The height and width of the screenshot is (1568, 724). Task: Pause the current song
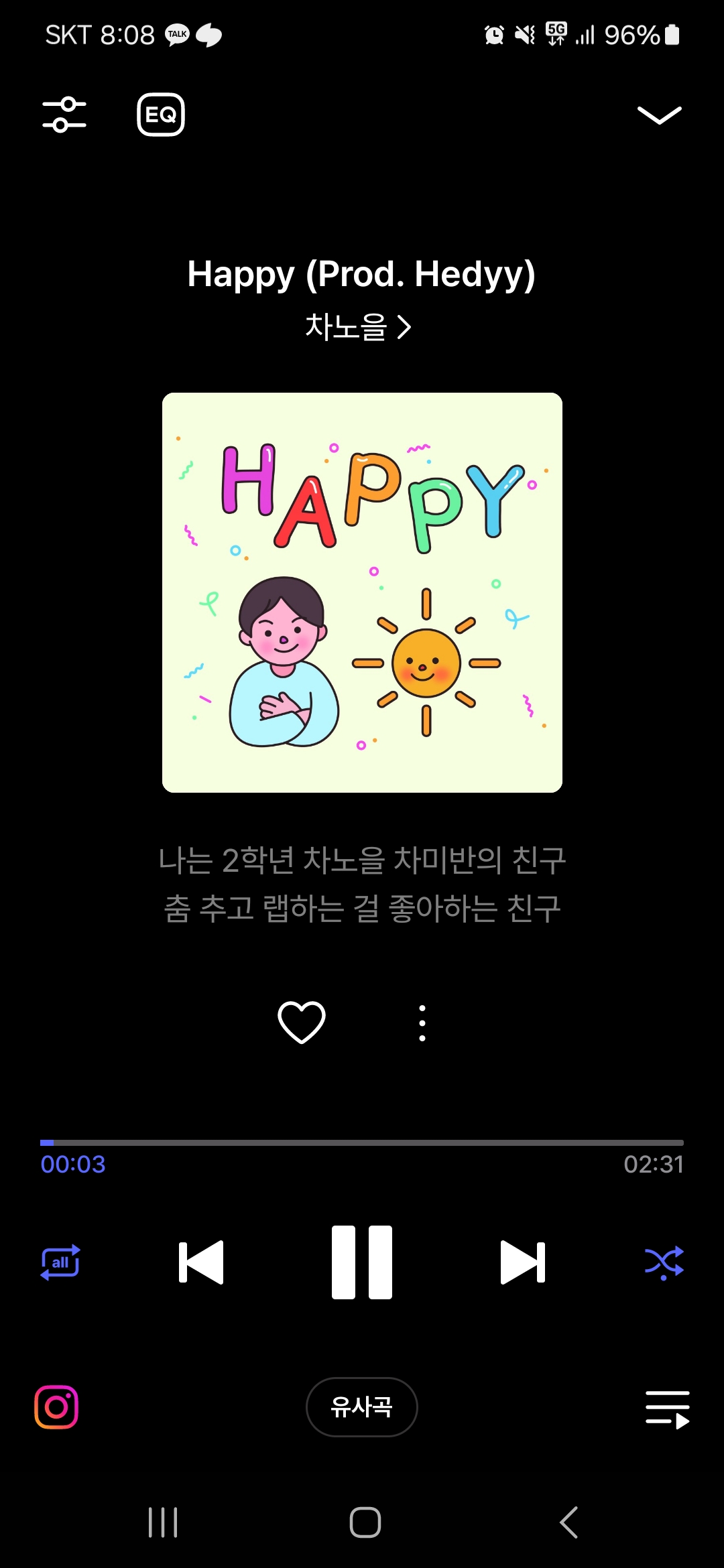362,1262
